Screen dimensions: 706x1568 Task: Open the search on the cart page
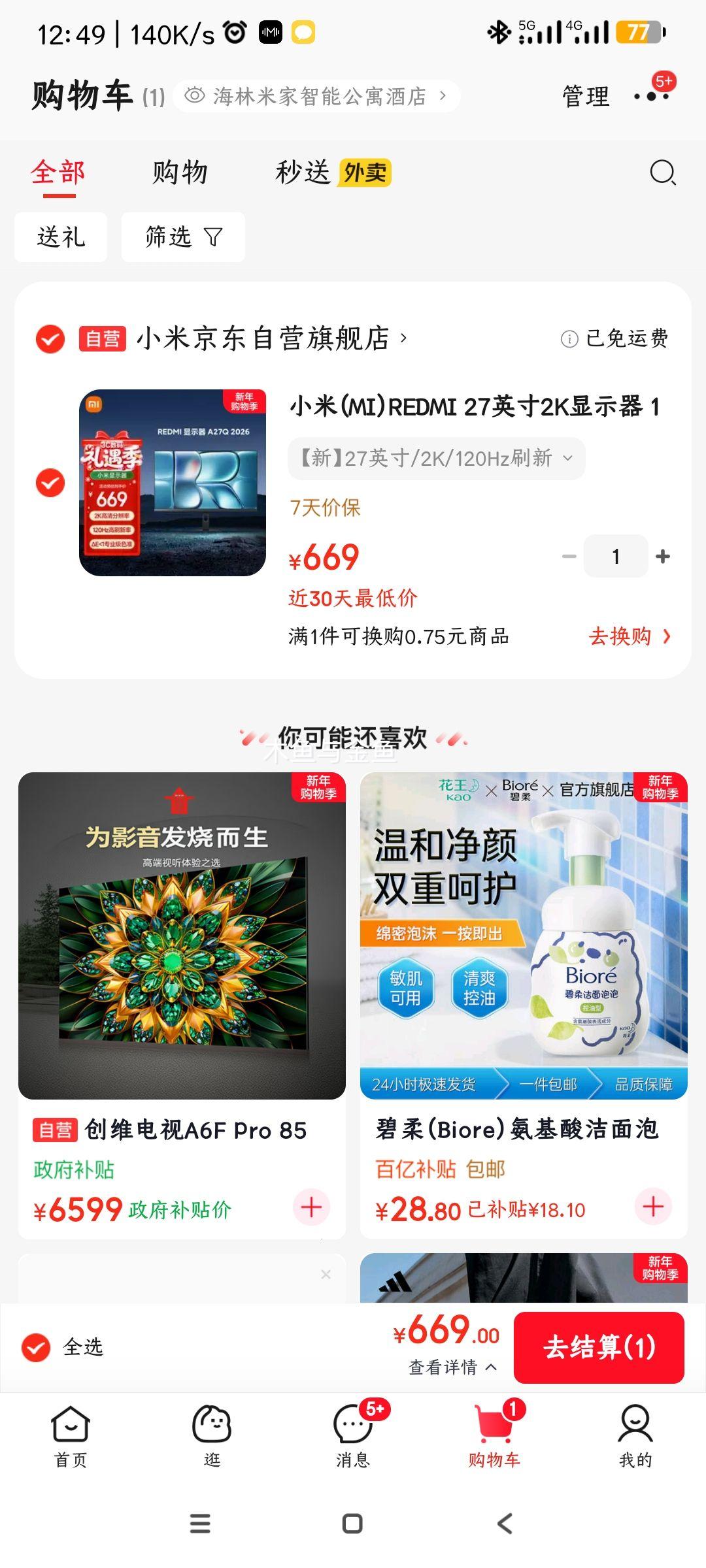tap(664, 173)
